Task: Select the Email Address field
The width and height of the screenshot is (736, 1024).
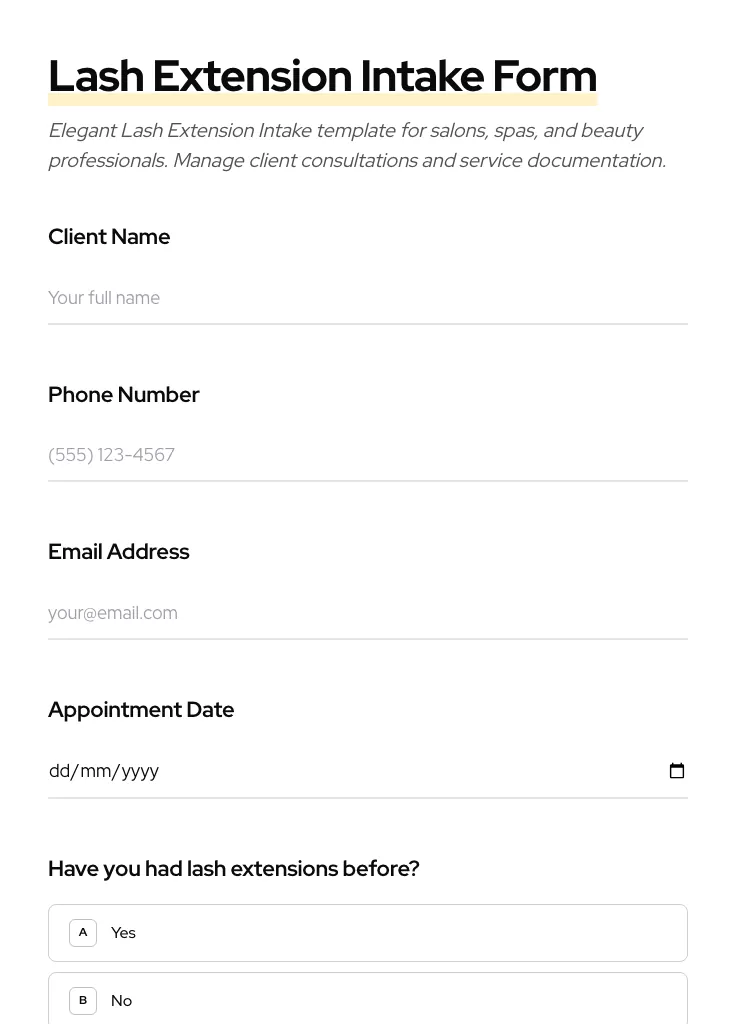Action: point(367,613)
